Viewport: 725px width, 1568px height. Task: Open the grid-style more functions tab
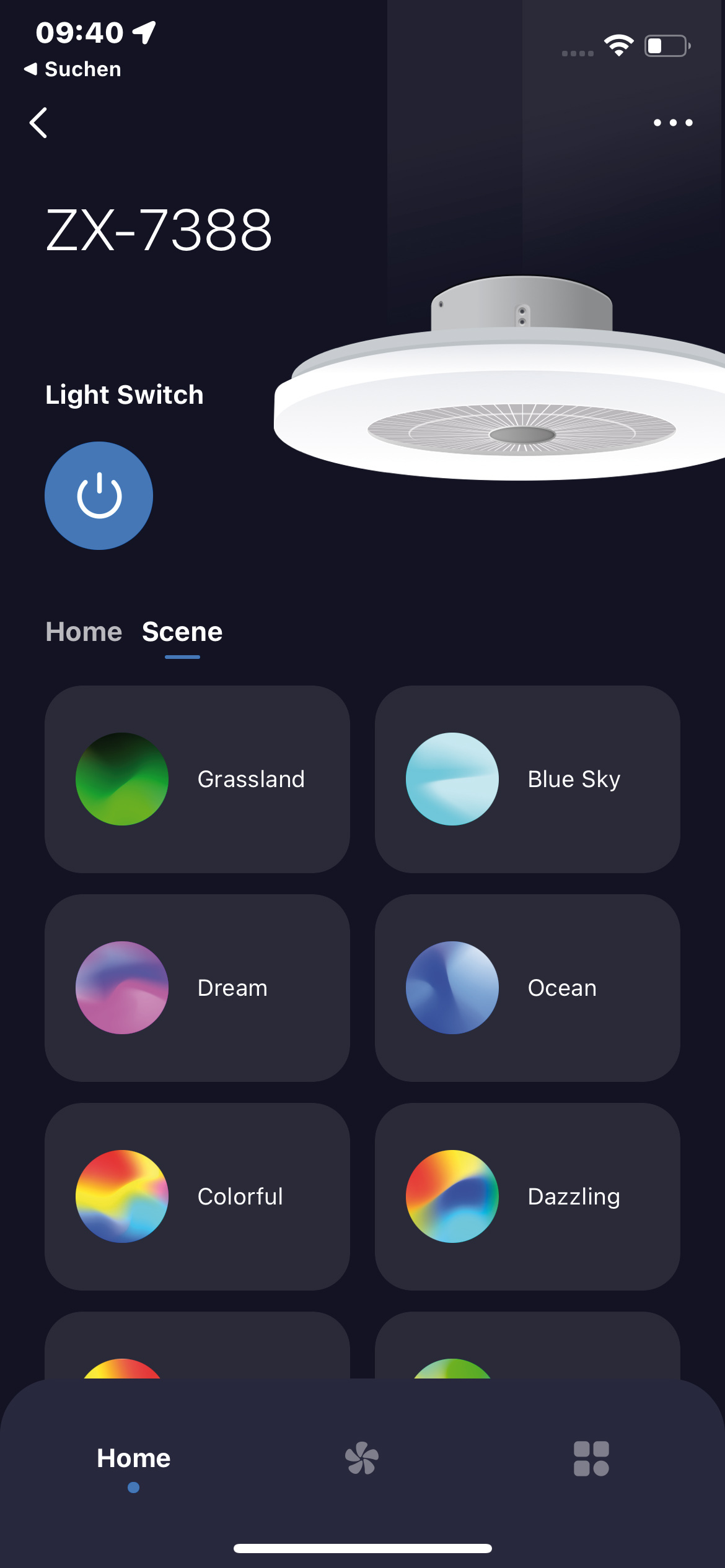click(x=591, y=1458)
